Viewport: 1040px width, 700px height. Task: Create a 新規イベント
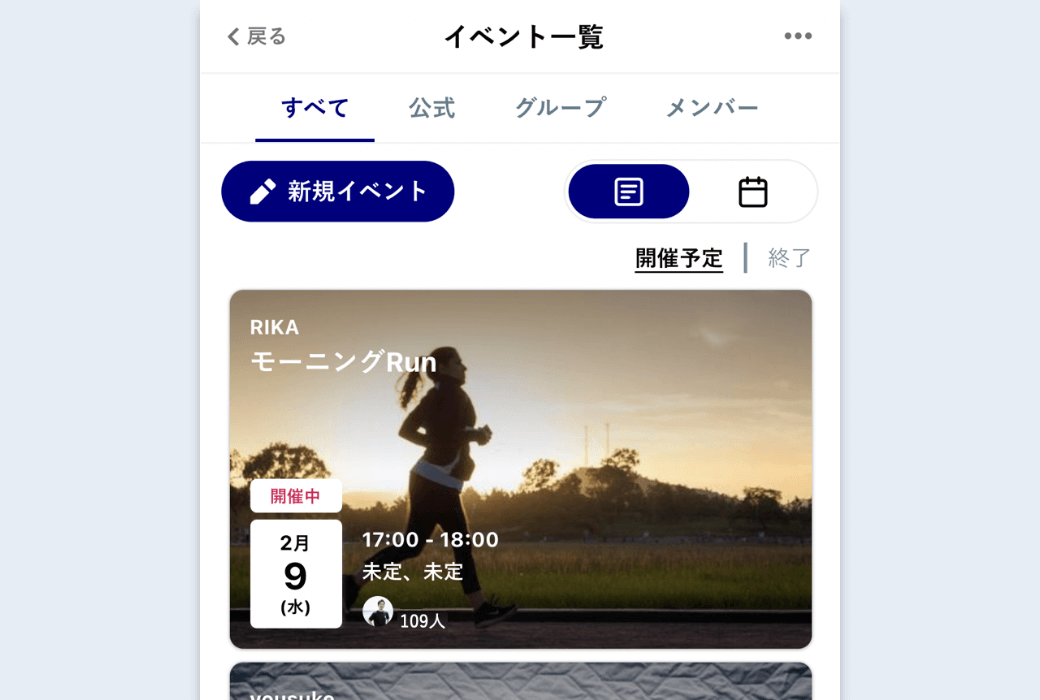click(338, 191)
